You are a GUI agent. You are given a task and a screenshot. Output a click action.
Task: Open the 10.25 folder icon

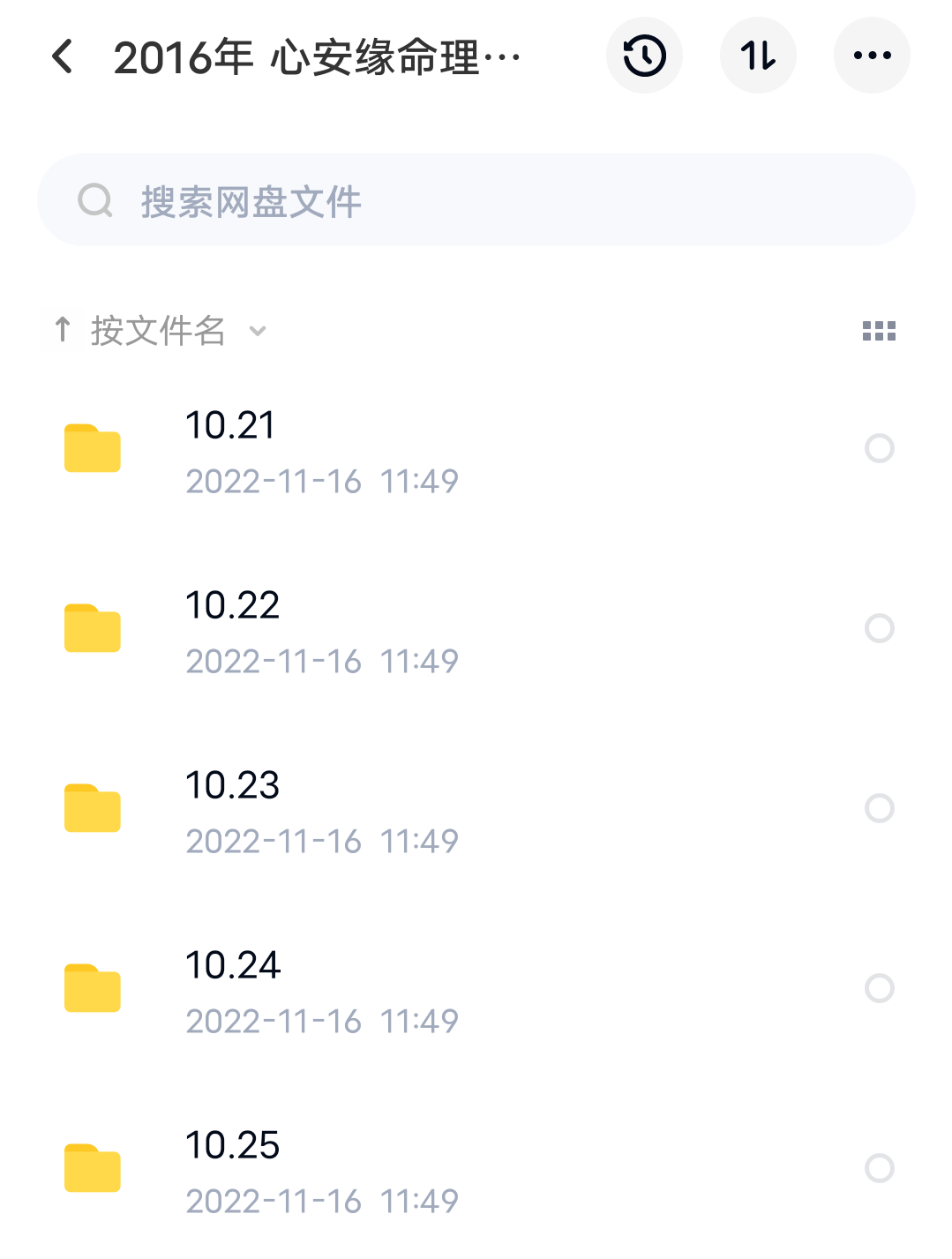pos(92,1168)
